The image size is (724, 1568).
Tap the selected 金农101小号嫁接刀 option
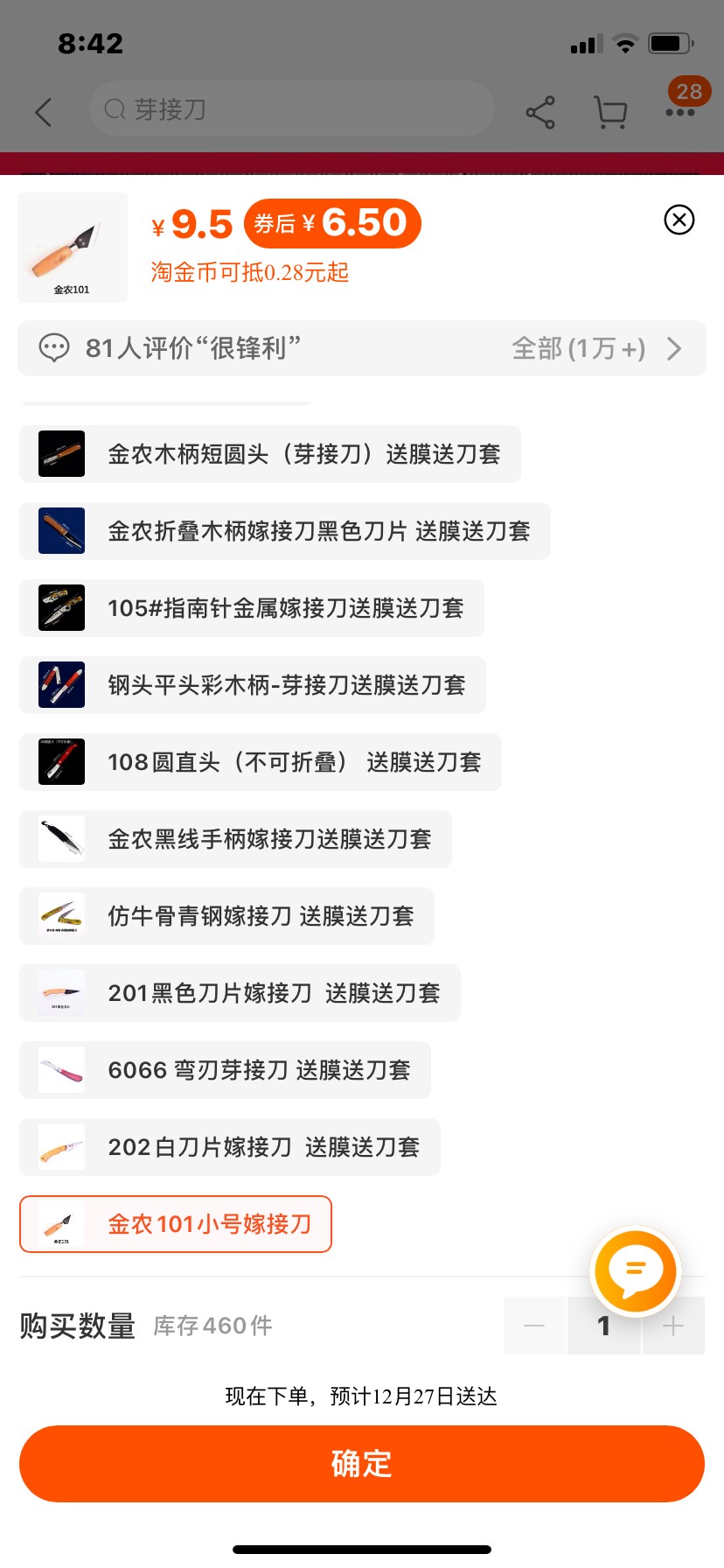pyautogui.click(x=176, y=1224)
